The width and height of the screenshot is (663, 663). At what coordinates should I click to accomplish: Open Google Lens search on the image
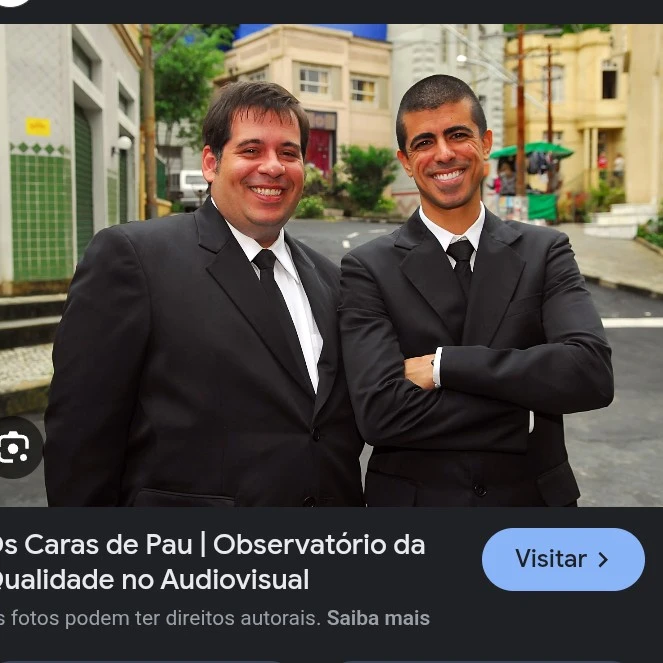[x=15, y=447]
